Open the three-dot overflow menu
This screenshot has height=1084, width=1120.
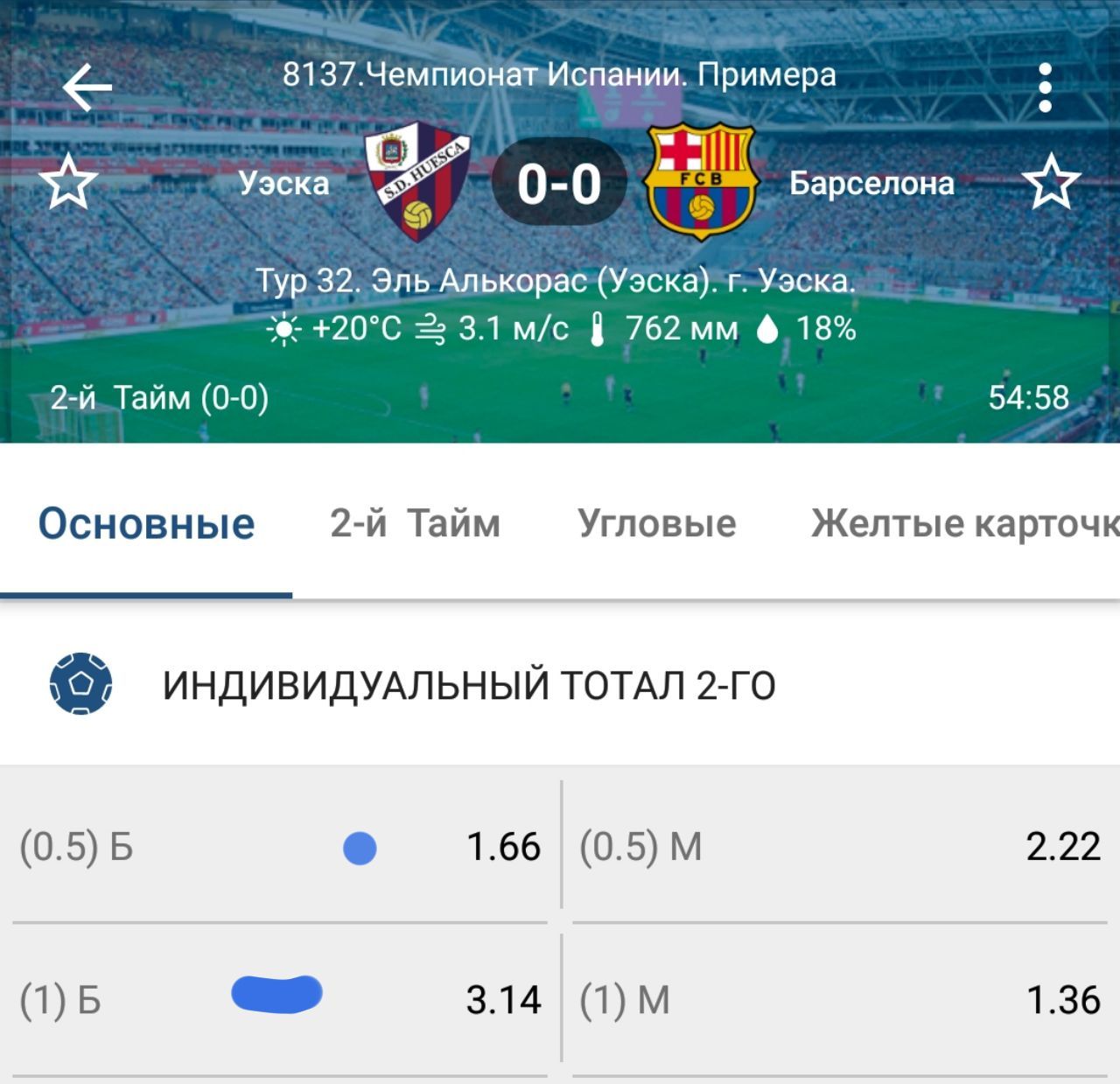point(1044,87)
